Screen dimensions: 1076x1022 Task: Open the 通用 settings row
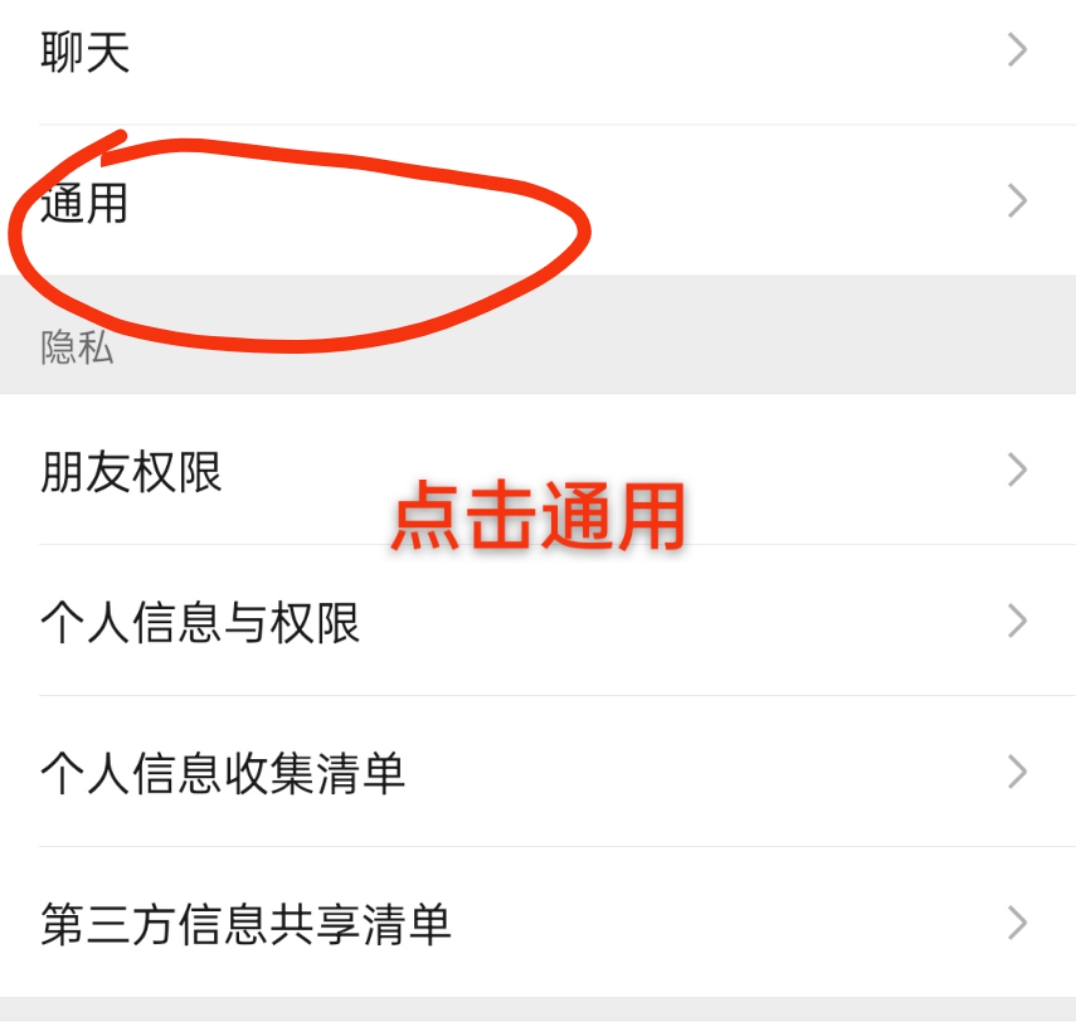coord(538,203)
